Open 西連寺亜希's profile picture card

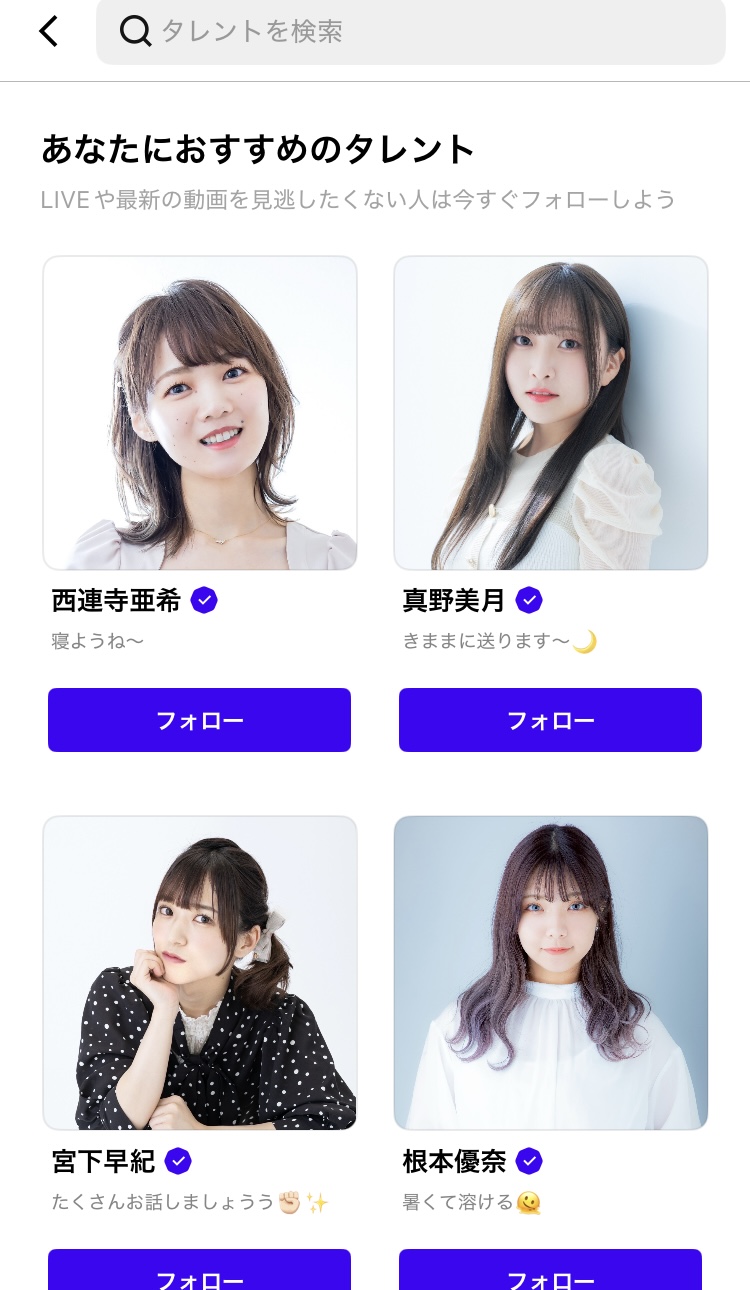(x=200, y=413)
